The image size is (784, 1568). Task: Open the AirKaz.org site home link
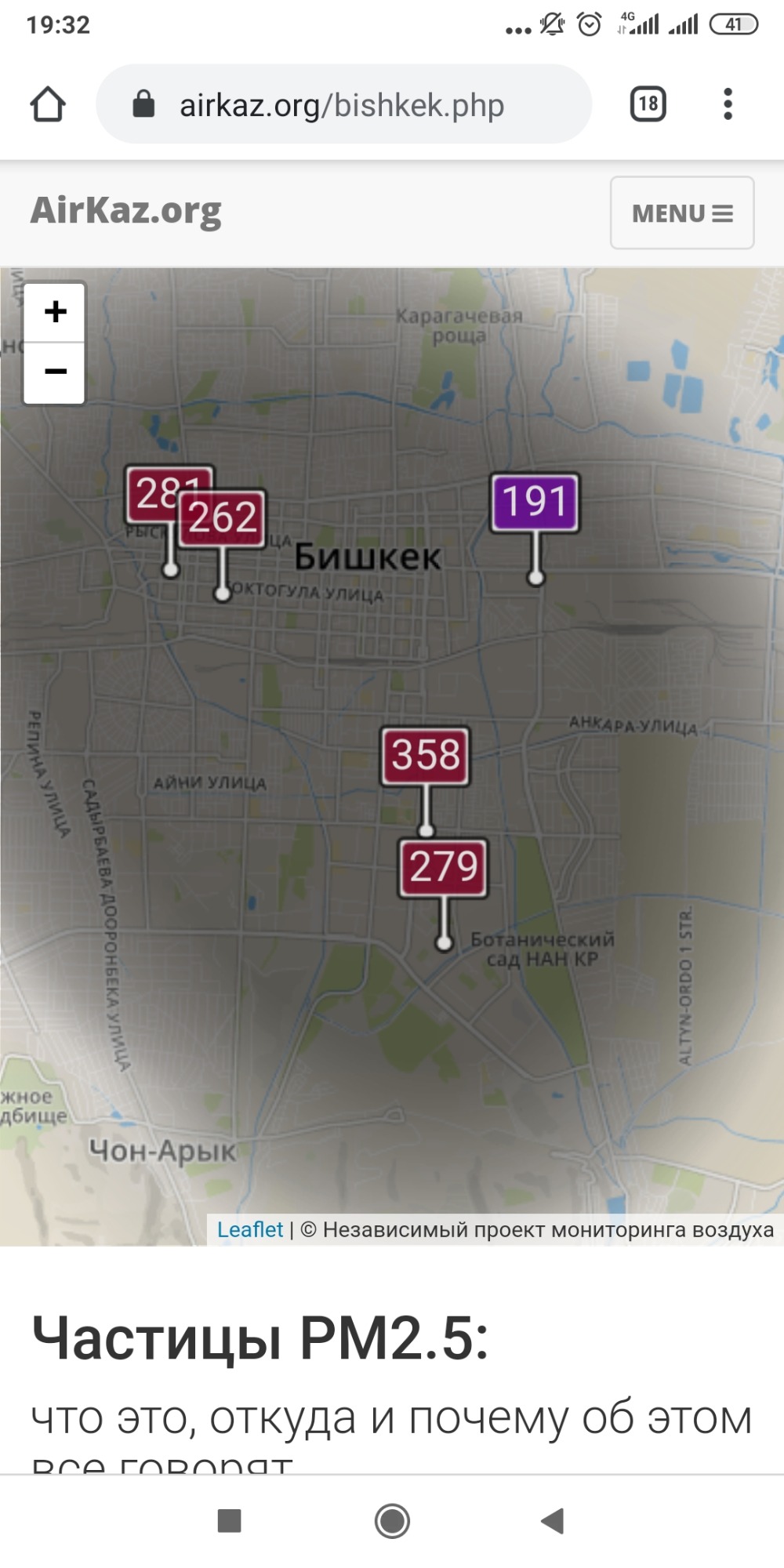126,212
